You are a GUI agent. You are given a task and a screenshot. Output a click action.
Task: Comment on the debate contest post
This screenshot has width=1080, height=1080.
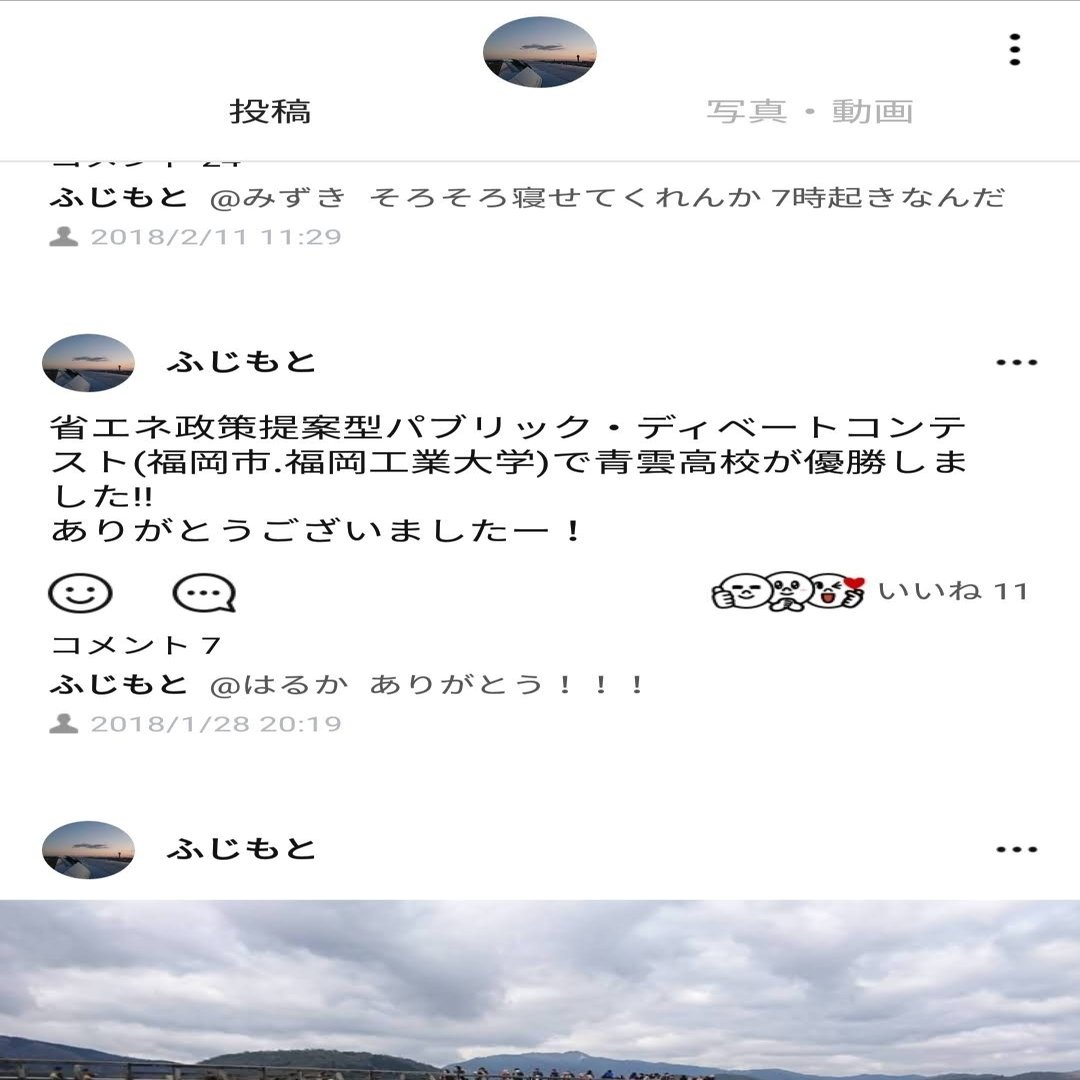point(204,594)
